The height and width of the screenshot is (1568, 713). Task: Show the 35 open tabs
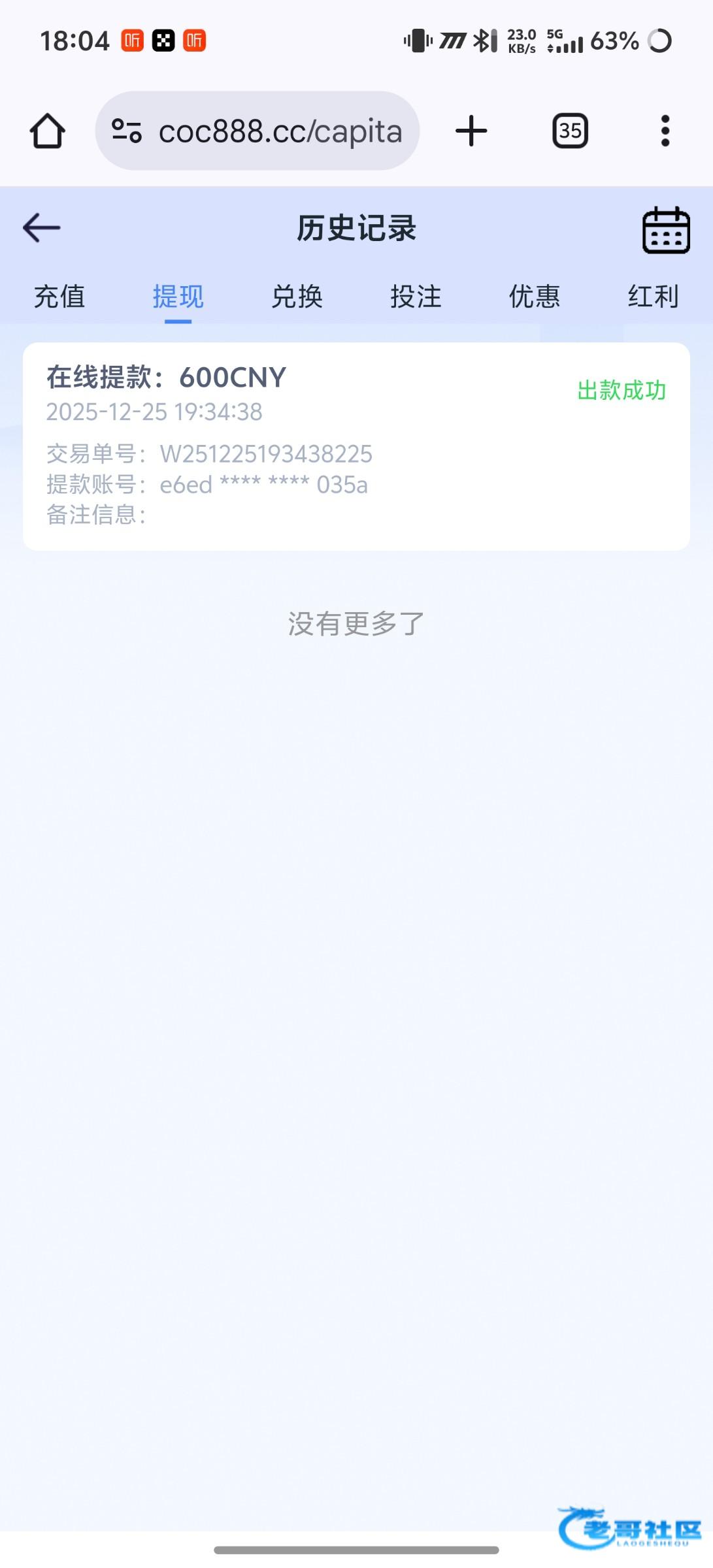click(x=570, y=131)
